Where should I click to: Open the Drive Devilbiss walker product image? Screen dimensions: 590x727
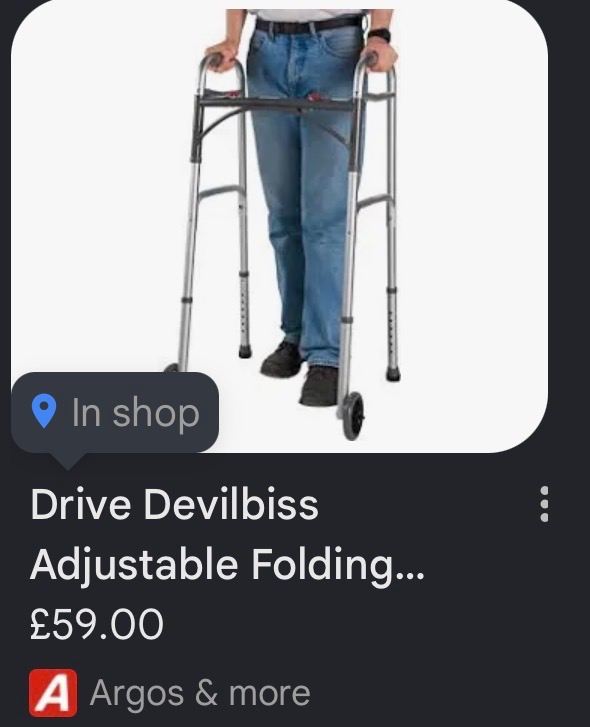[279, 226]
